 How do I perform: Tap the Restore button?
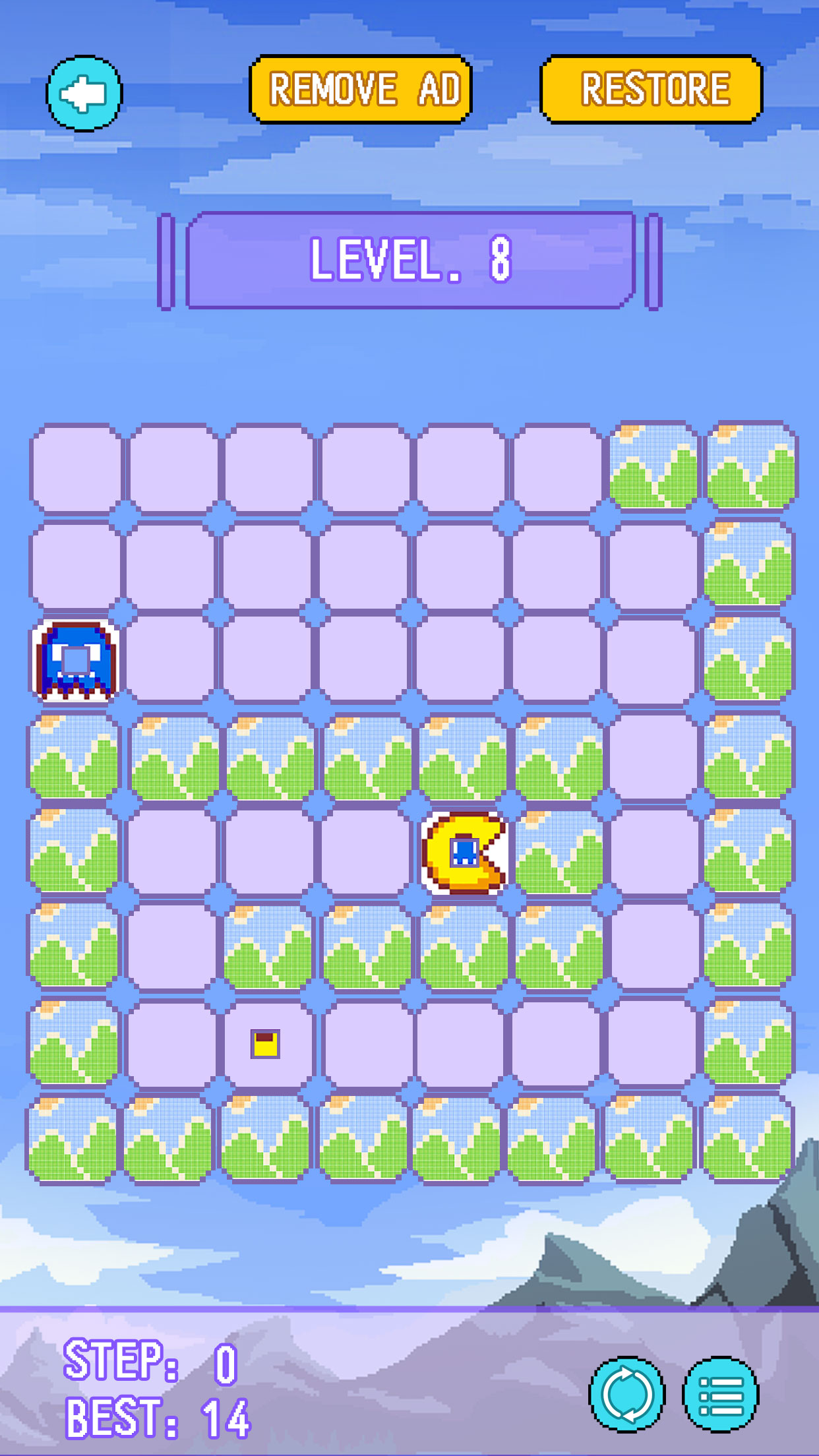tap(651, 90)
